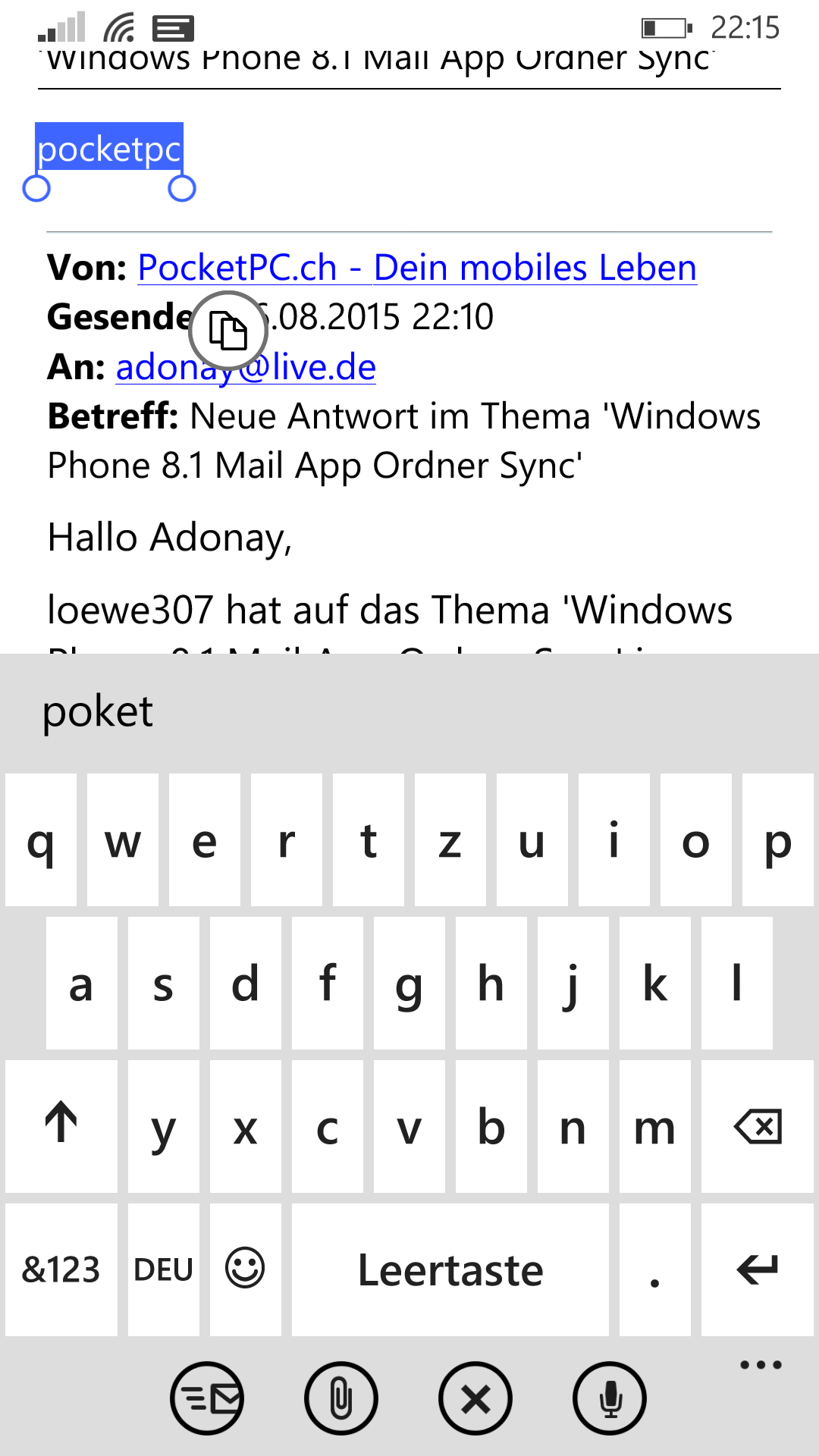Image resolution: width=819 pixels, height=1456 pixels.
Task: Tap the copy icon over the selection
Action: click(227, 331)
